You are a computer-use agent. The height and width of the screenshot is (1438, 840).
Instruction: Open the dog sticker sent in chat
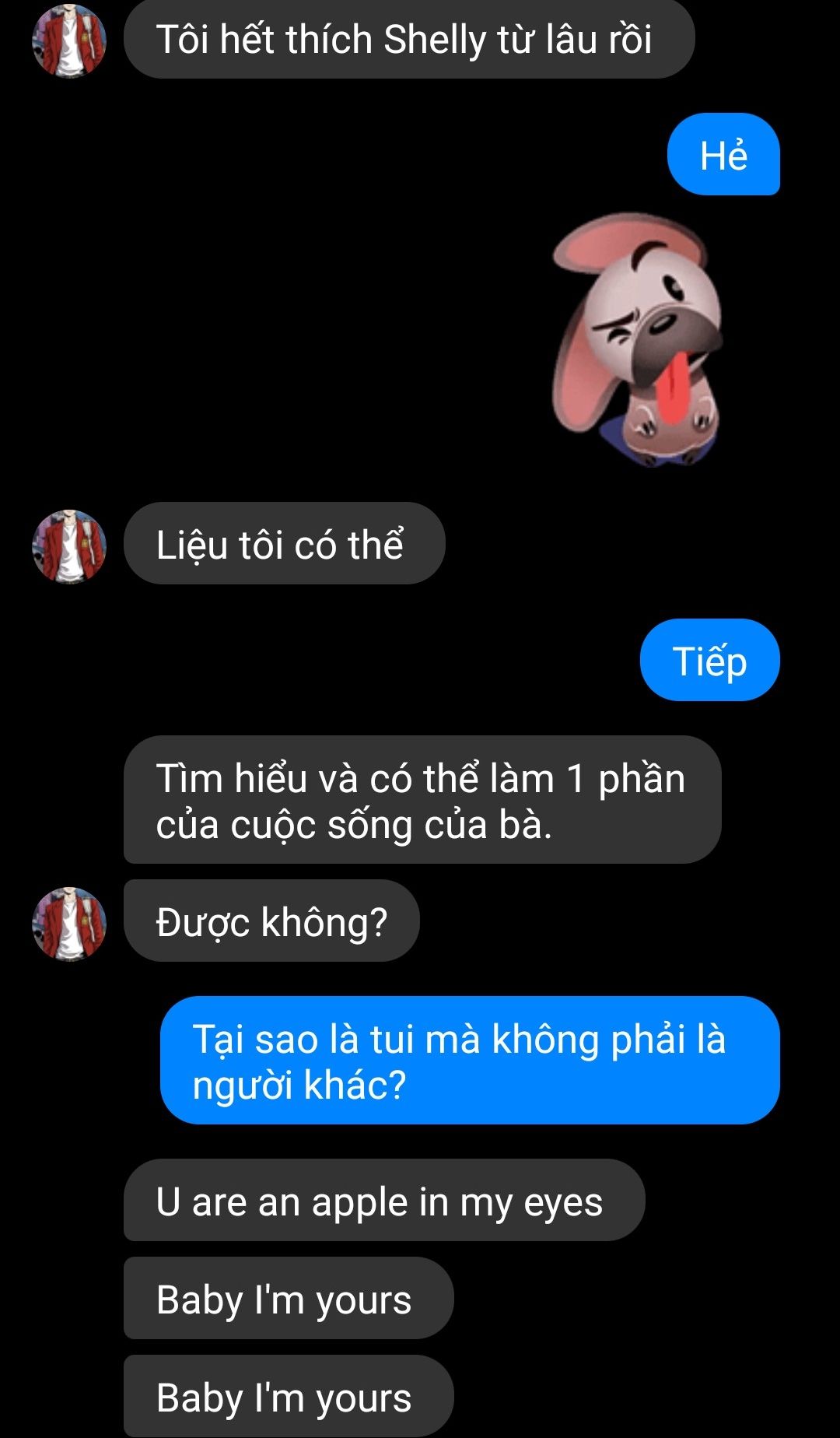(637, 339)
